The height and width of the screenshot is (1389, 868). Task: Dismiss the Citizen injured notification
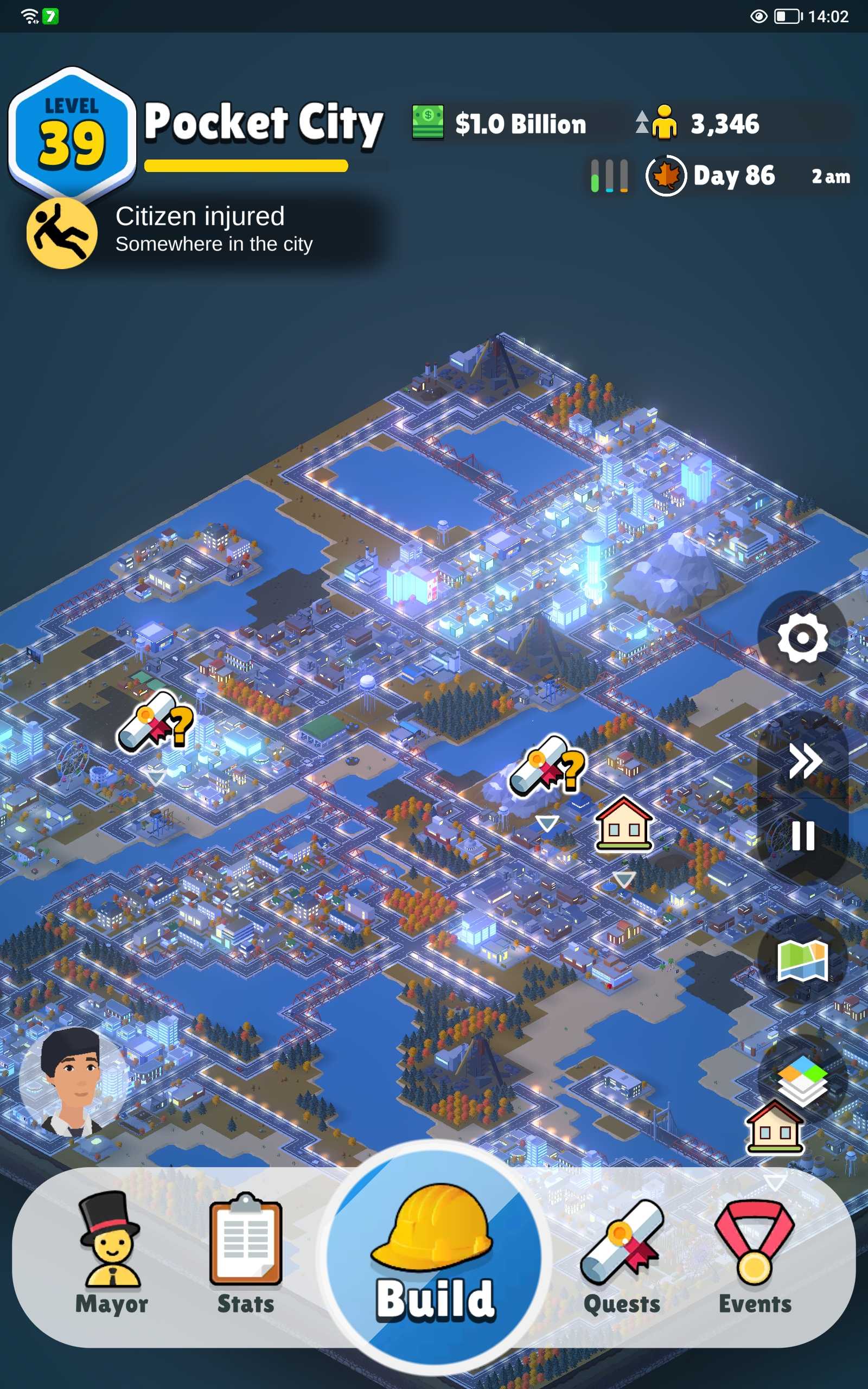point(201,230)
